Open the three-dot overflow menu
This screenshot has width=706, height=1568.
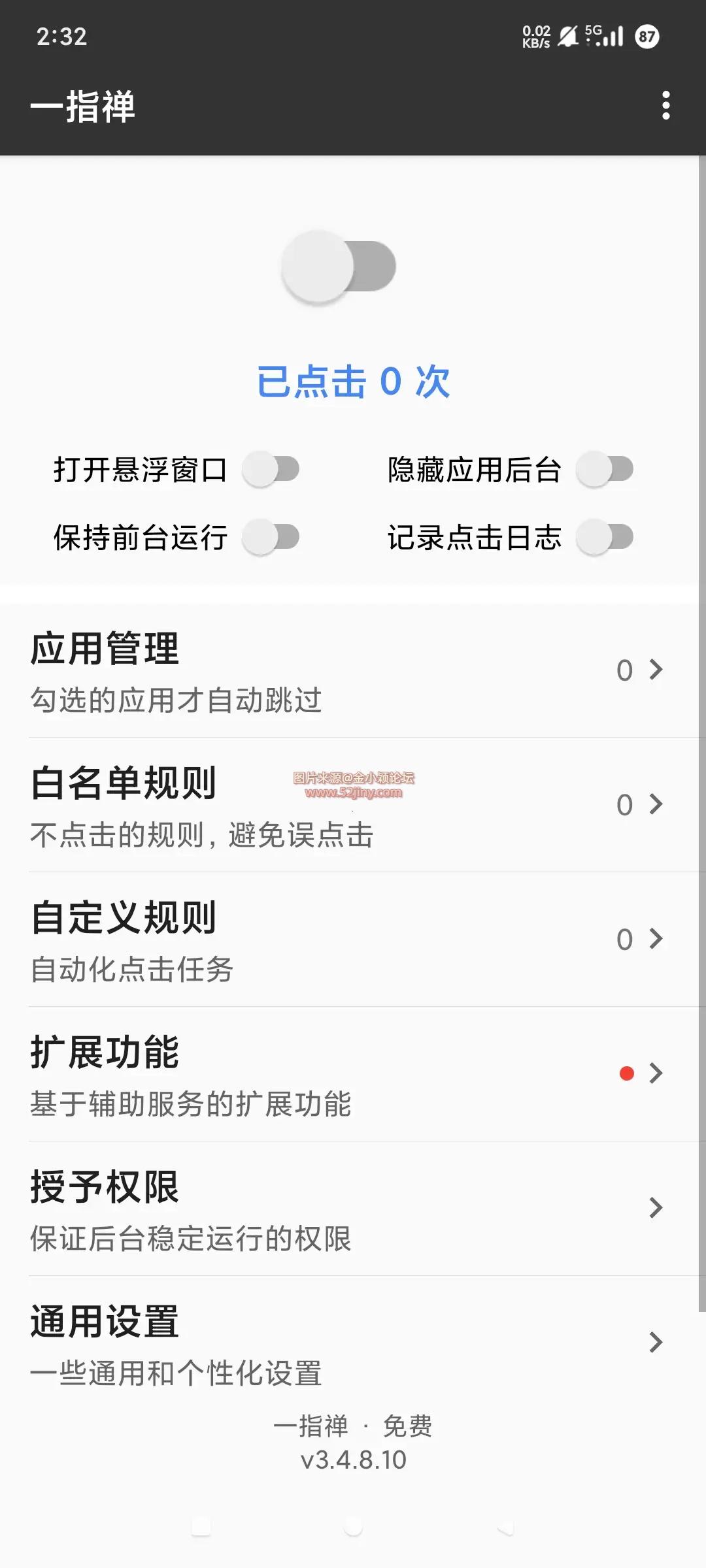click(x=665, y=105)
